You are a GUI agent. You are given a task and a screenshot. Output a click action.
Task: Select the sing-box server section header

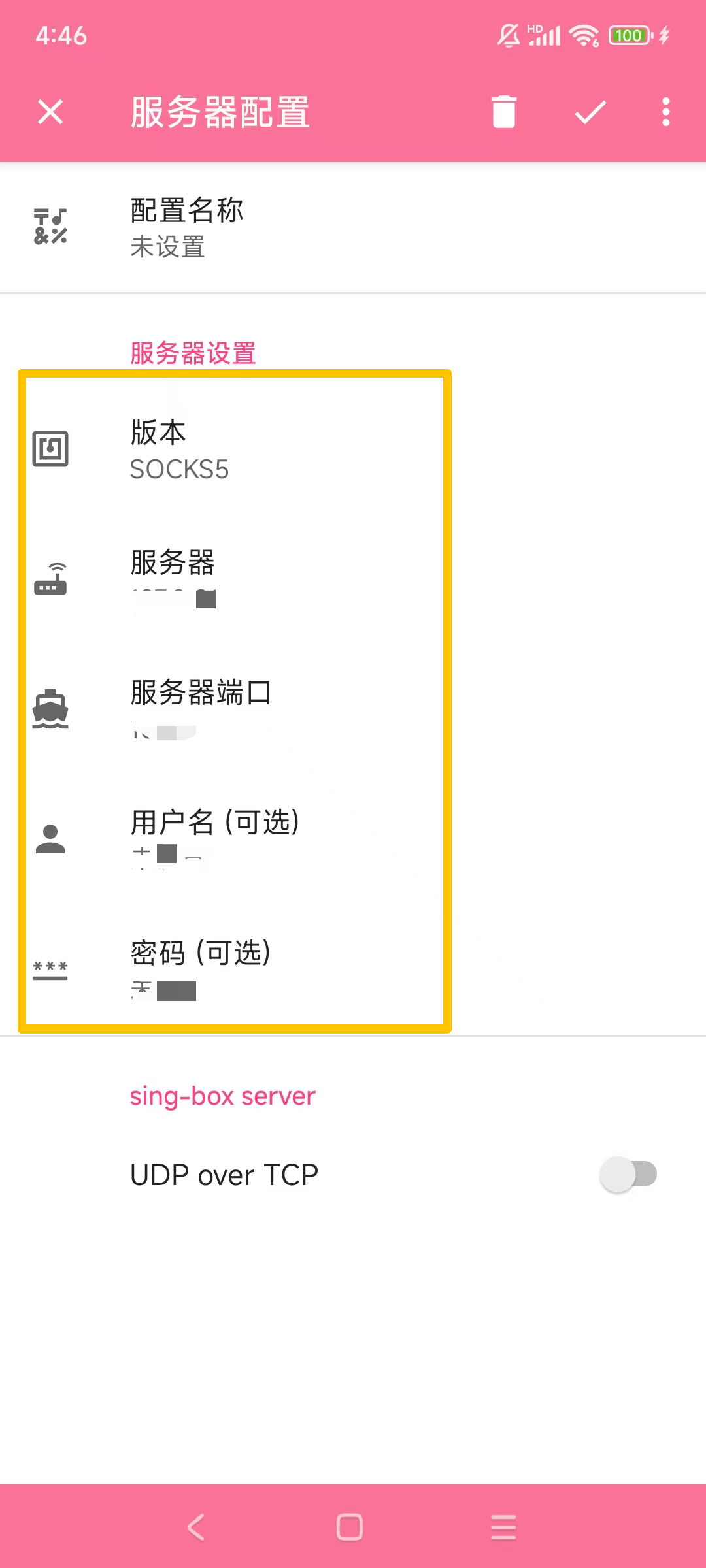[x=222, y=1095]
